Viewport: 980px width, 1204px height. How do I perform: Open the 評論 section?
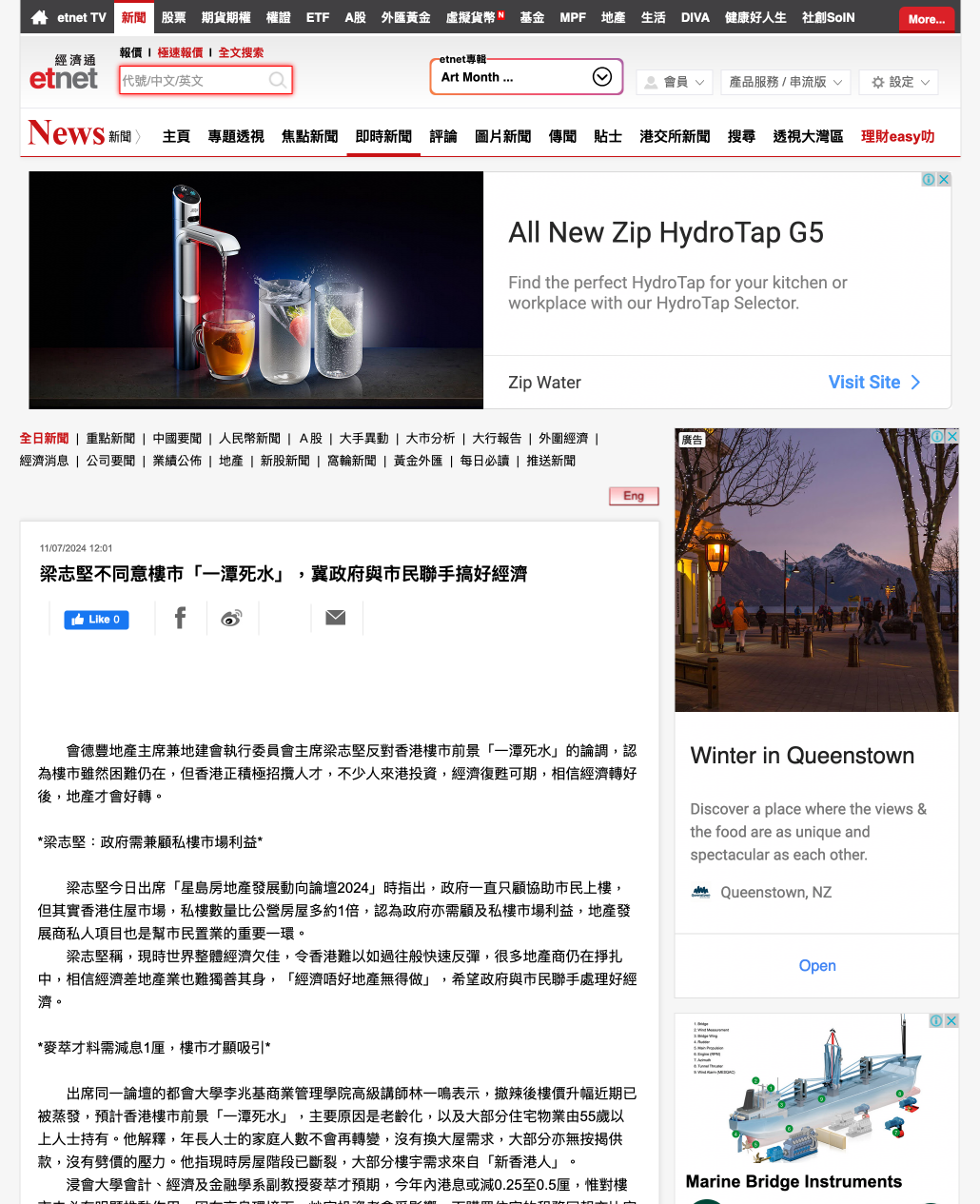442,137
